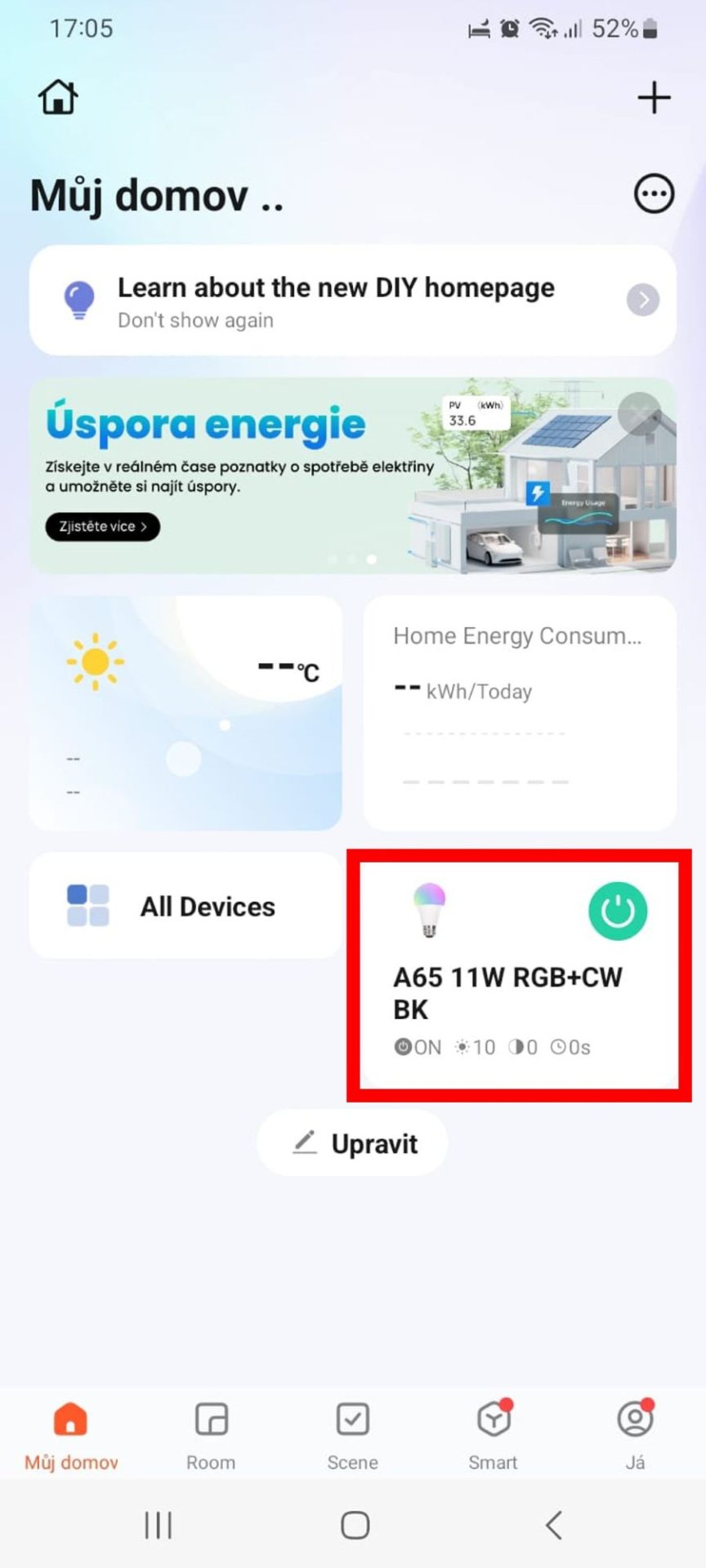Screen dimensions: 706x1568
Task: Open All Devices
Action: coord(185,906)
